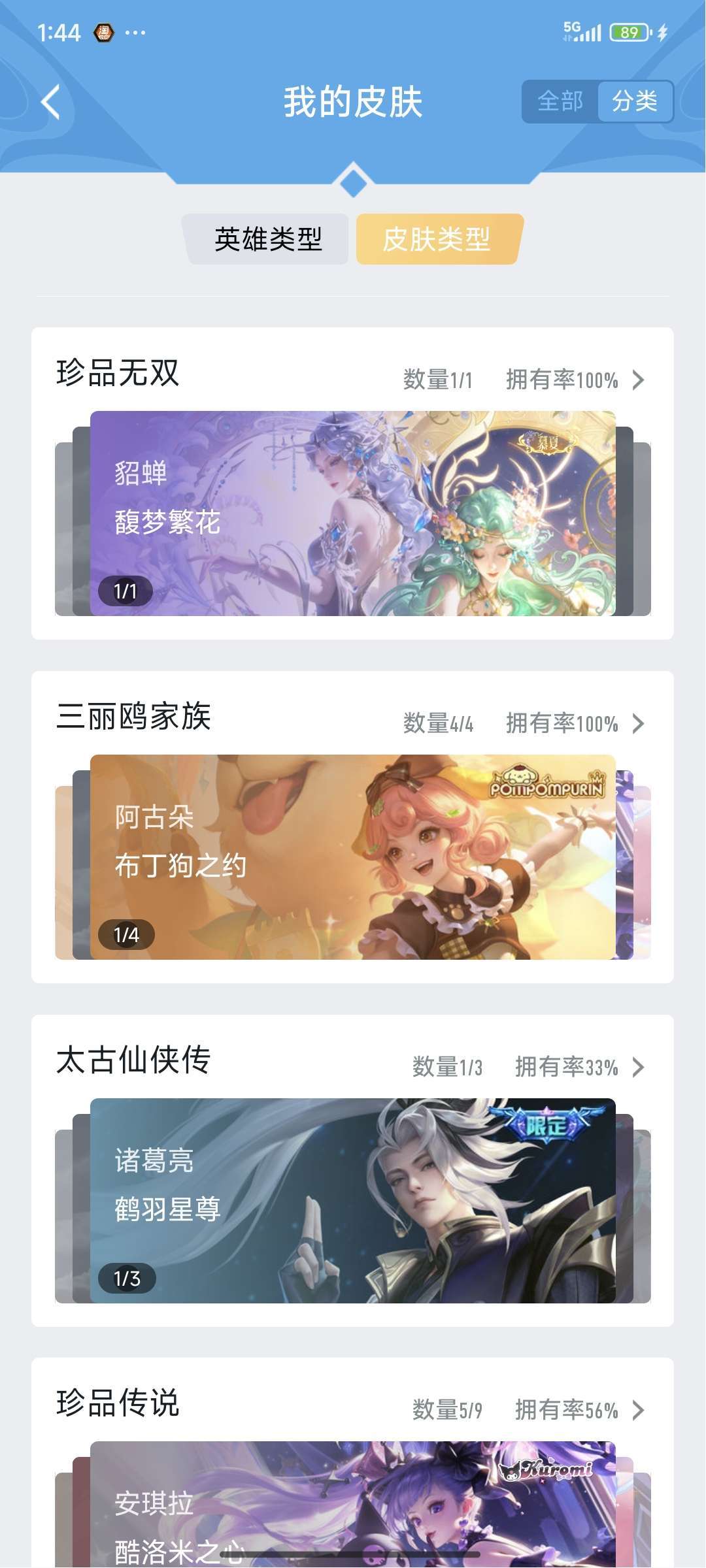This screenshot has height=1568, width=706.
Task: Select the 分类 view
Action: [634, 101]
